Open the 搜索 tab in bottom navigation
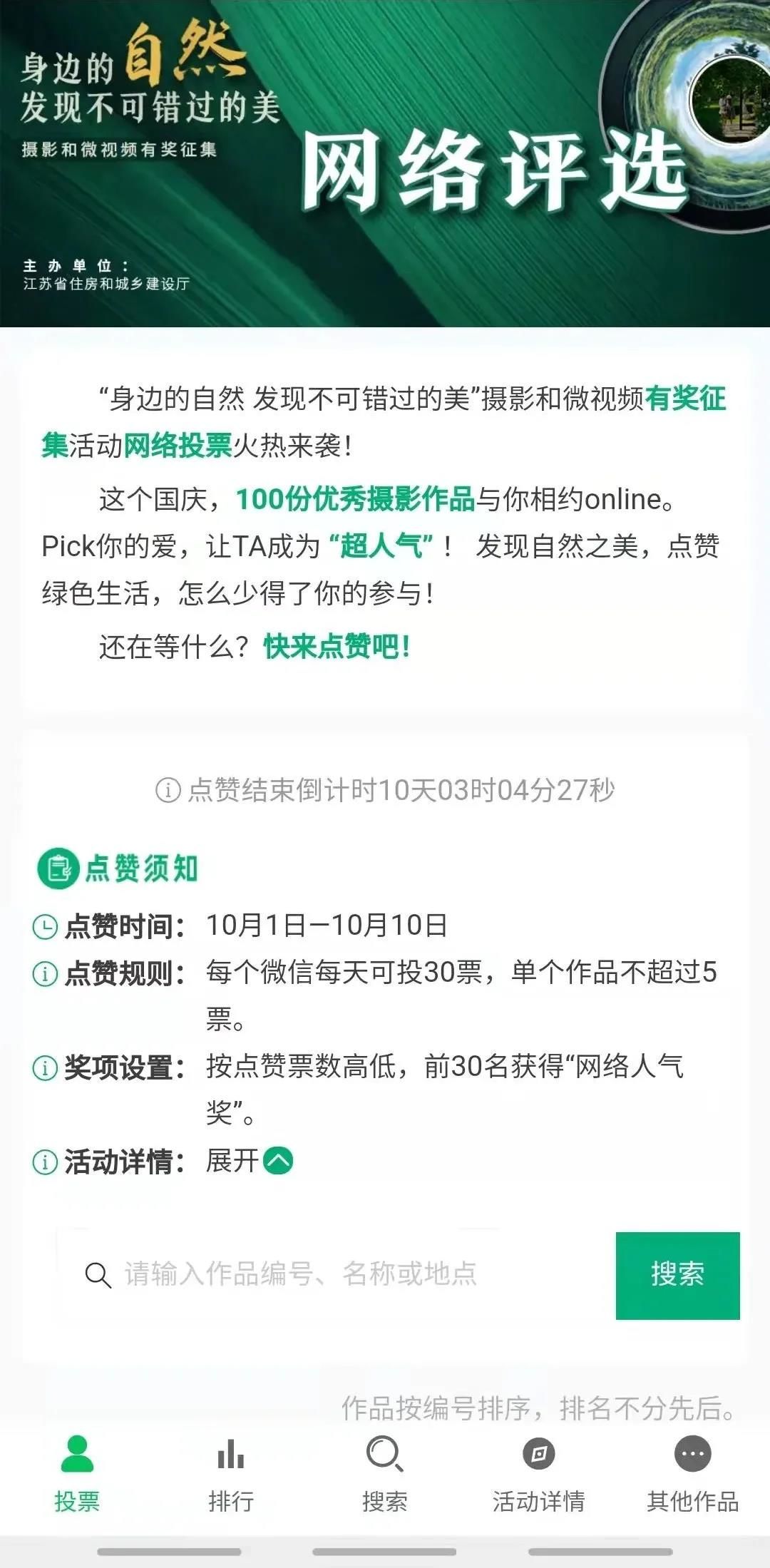The image size is (770, 1568). (x=385, y=1473)
